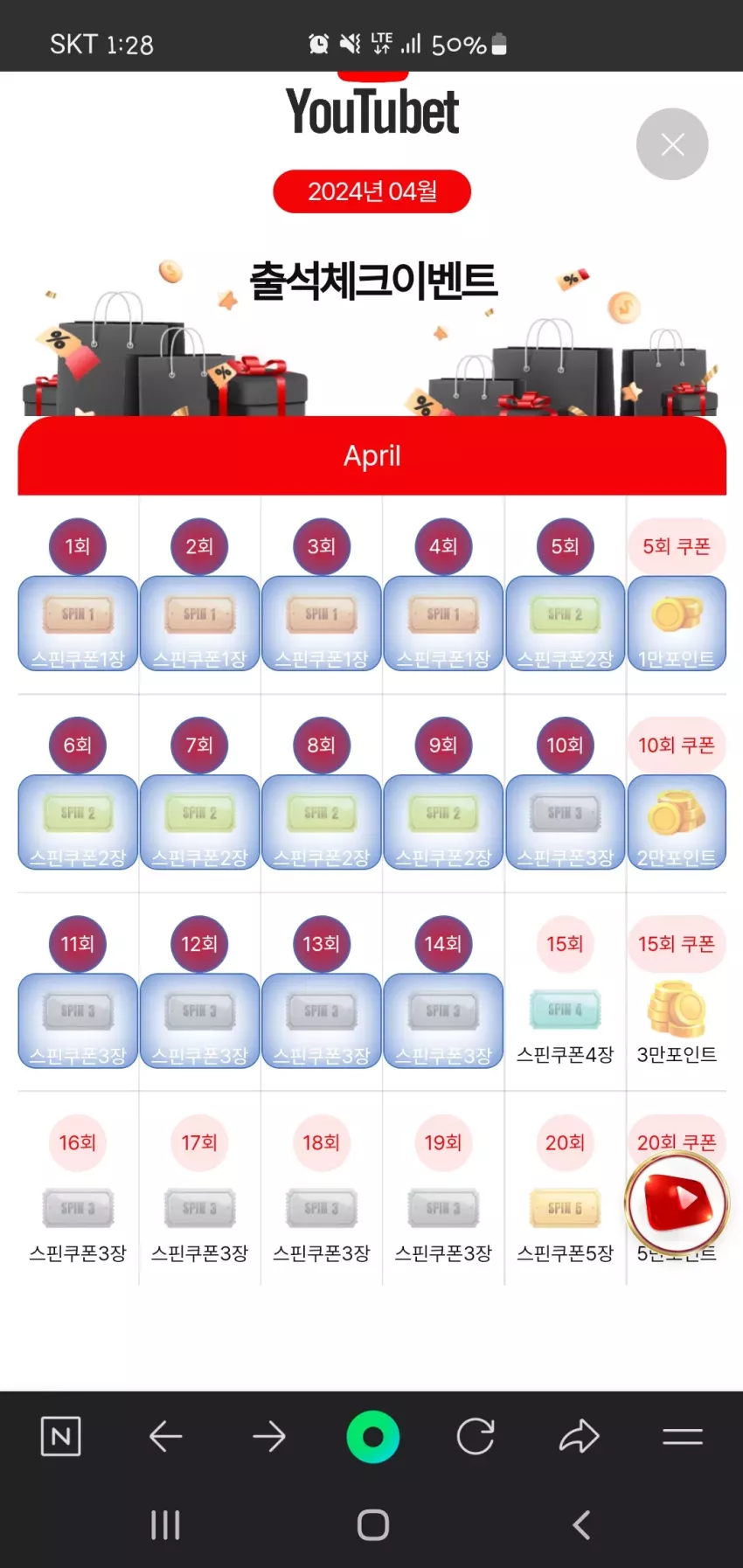
Task: Open the 10회 쿠폰 2만포인트 reward
Action: click(x=677, y=794)
